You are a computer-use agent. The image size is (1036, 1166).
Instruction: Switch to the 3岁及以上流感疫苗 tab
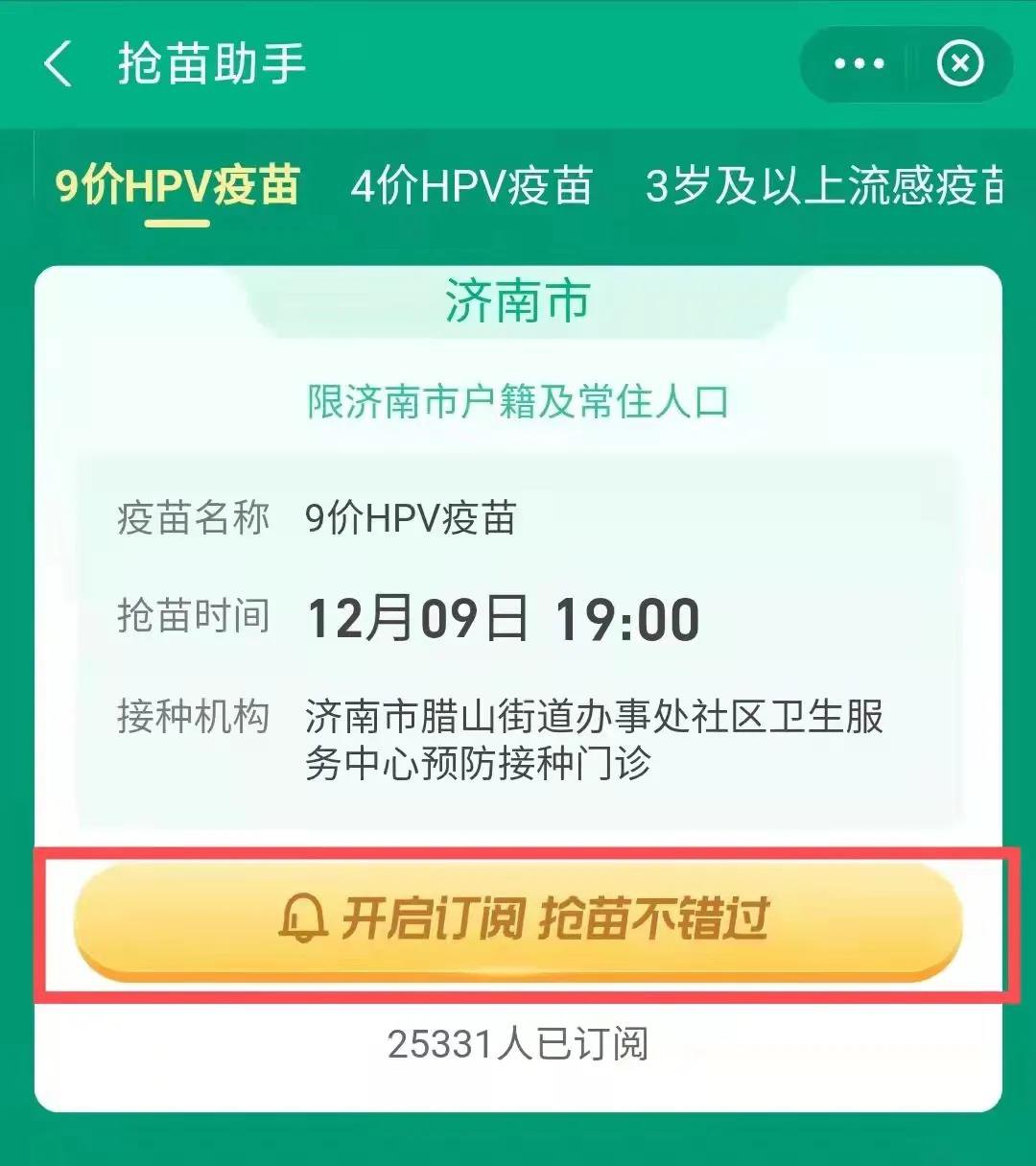point(825,185)
